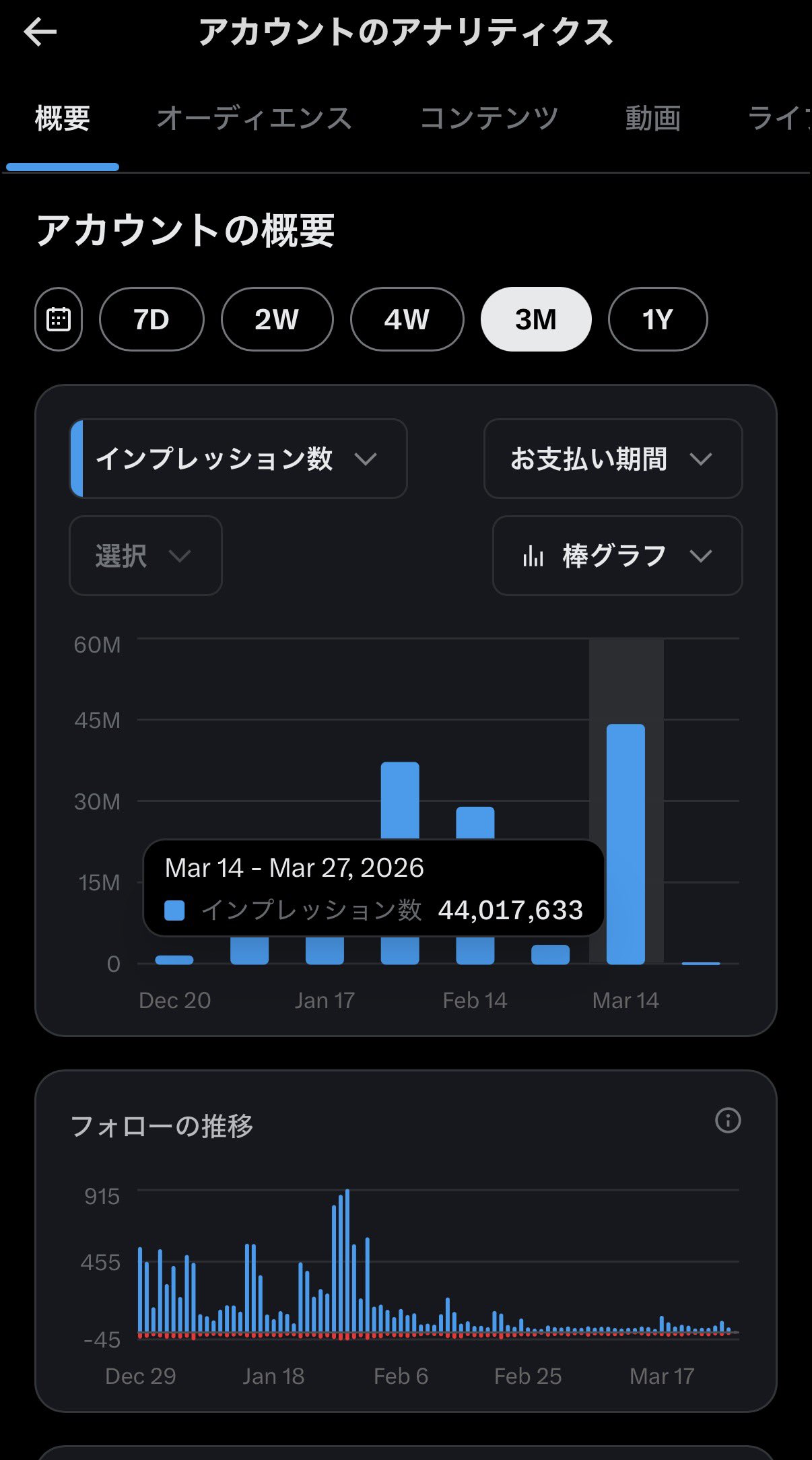Open the コンテンツ tab
This screenshot has width=812, height=1460.
coord(489,119)
